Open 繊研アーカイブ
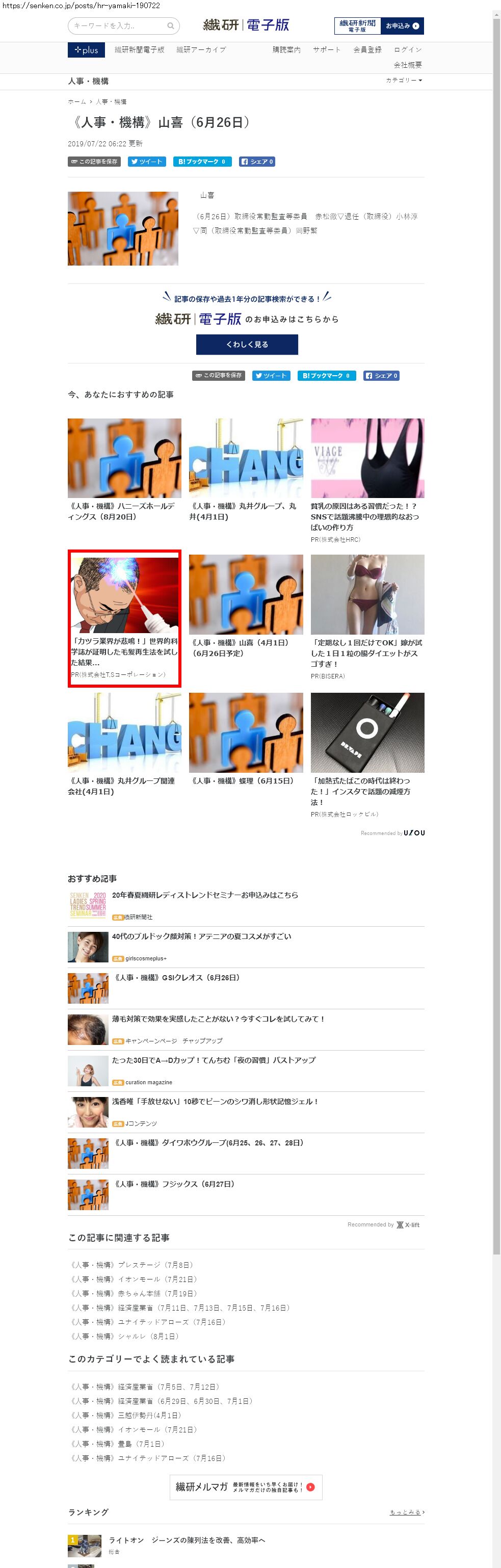The height and width of the screenshot is (1568, 501). pos(201,50)
